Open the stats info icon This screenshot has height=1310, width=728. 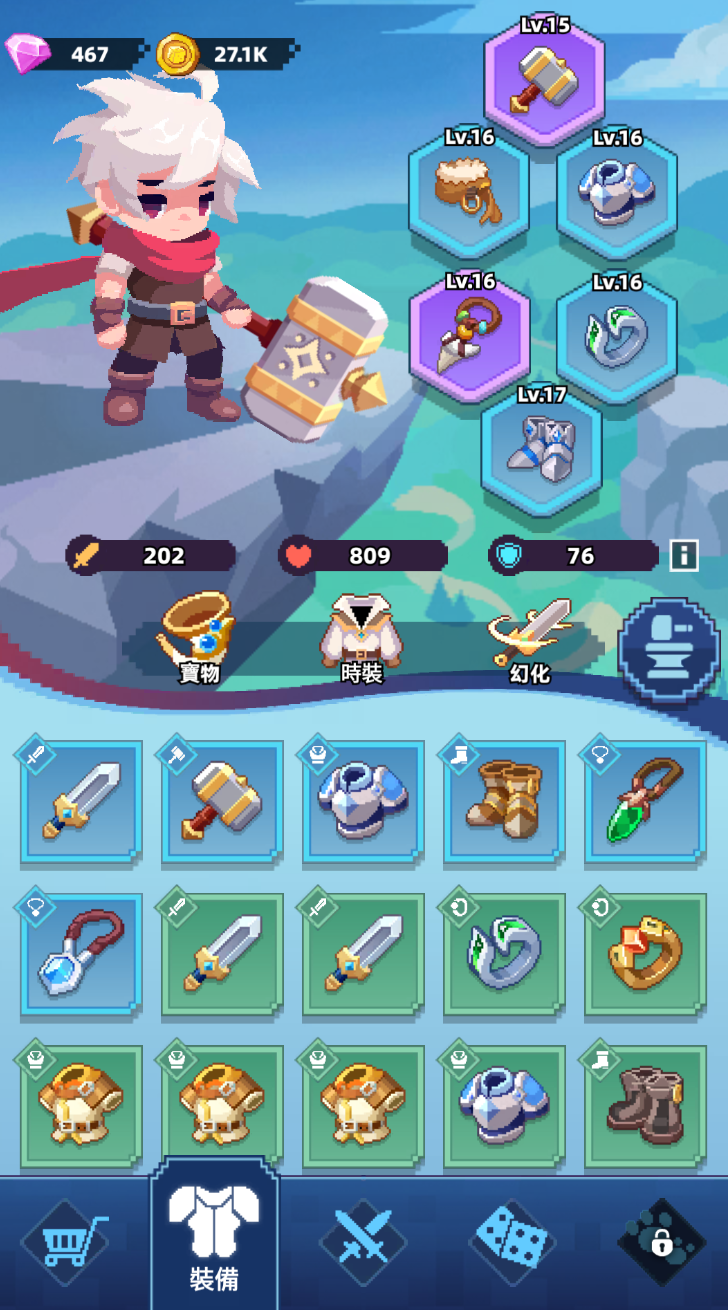pyautogui.click(x=684, y=556)
